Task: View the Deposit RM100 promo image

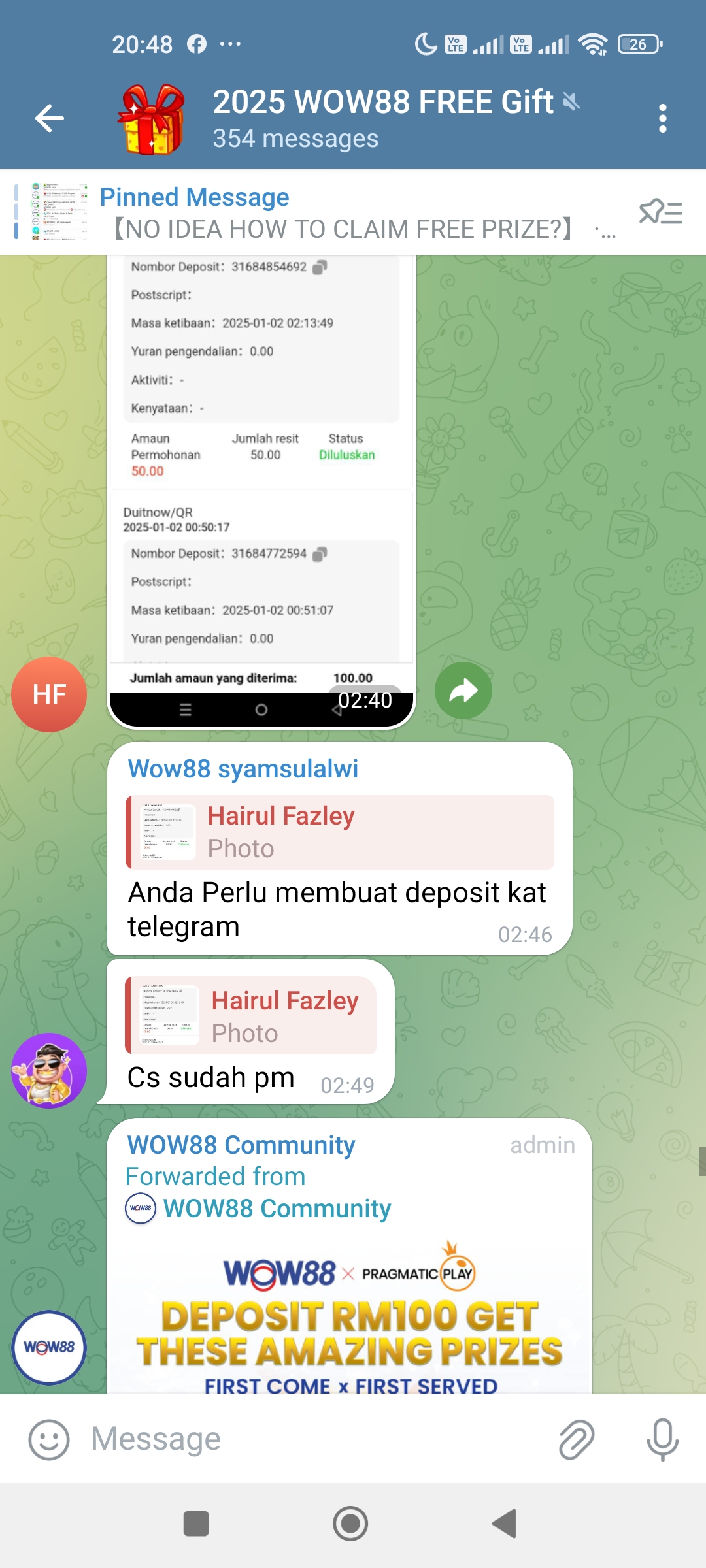Action: click(x=350, y=1320)
